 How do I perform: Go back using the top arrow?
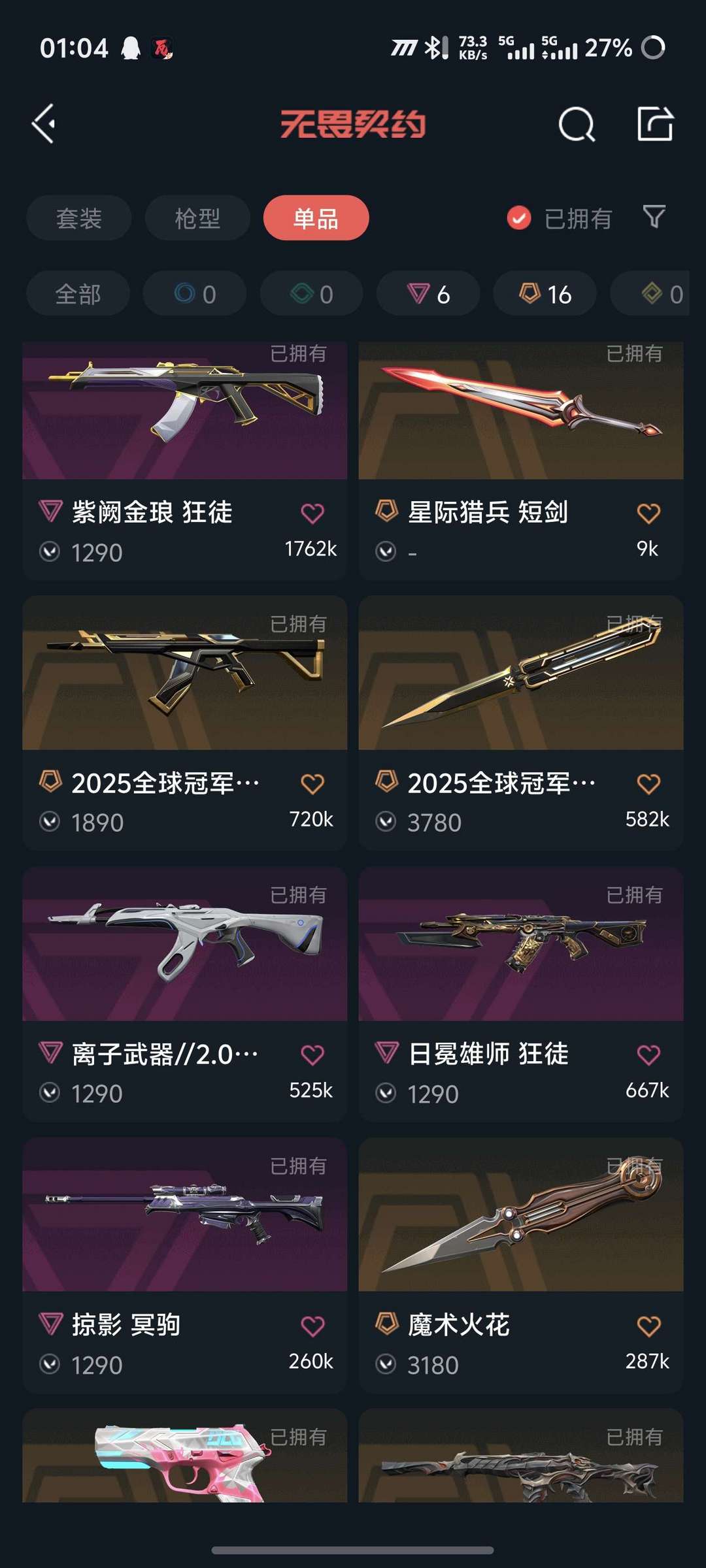click(44, 123)
